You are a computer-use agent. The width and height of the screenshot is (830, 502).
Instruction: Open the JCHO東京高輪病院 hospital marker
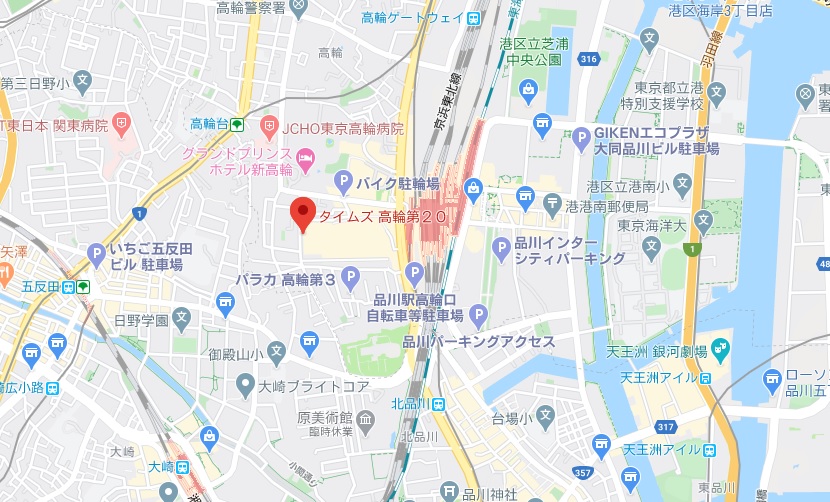point(268,128)
